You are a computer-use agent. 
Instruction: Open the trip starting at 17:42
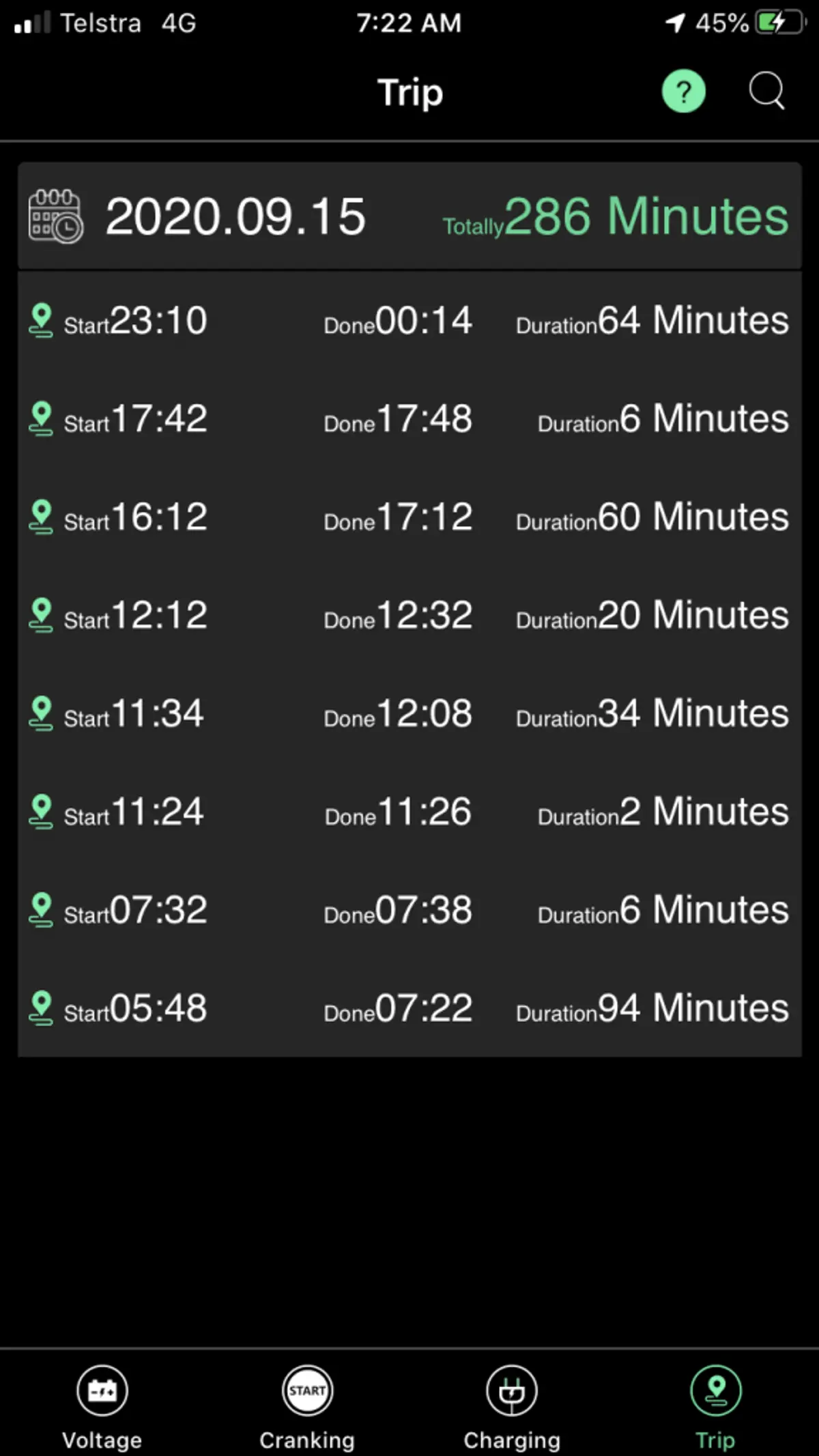pos(409,419)
